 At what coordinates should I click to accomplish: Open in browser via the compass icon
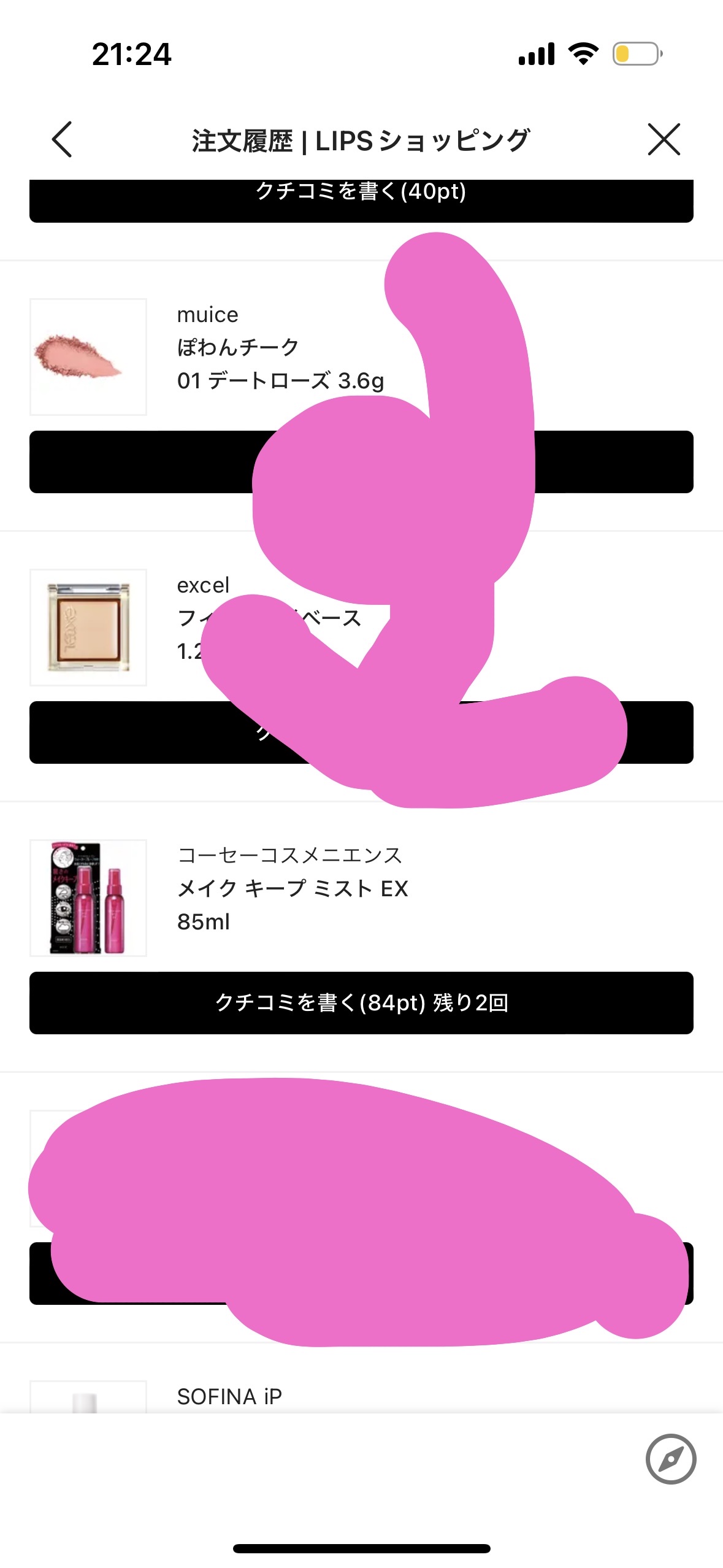(x=670, y=1459)
